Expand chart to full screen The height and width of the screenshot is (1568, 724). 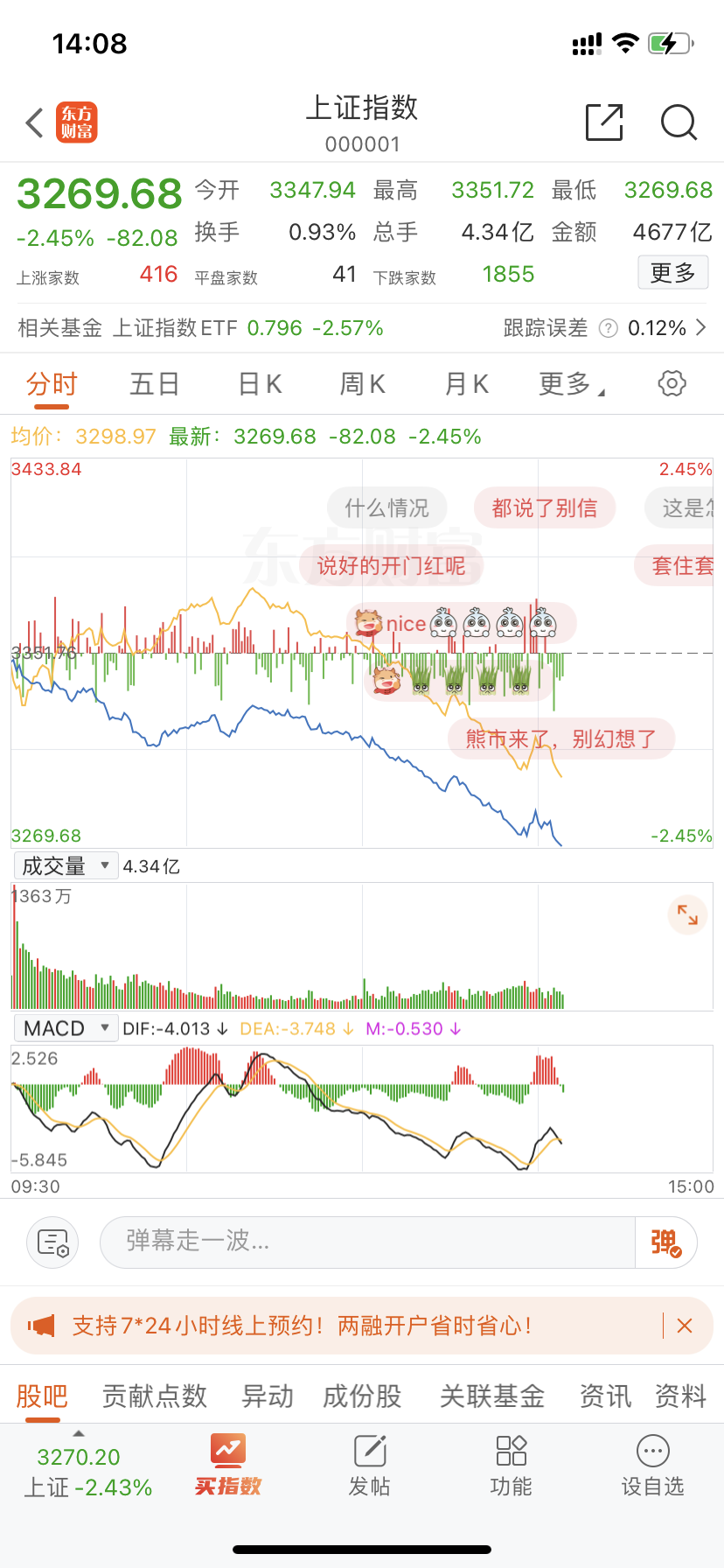click(x=687, y=916)
